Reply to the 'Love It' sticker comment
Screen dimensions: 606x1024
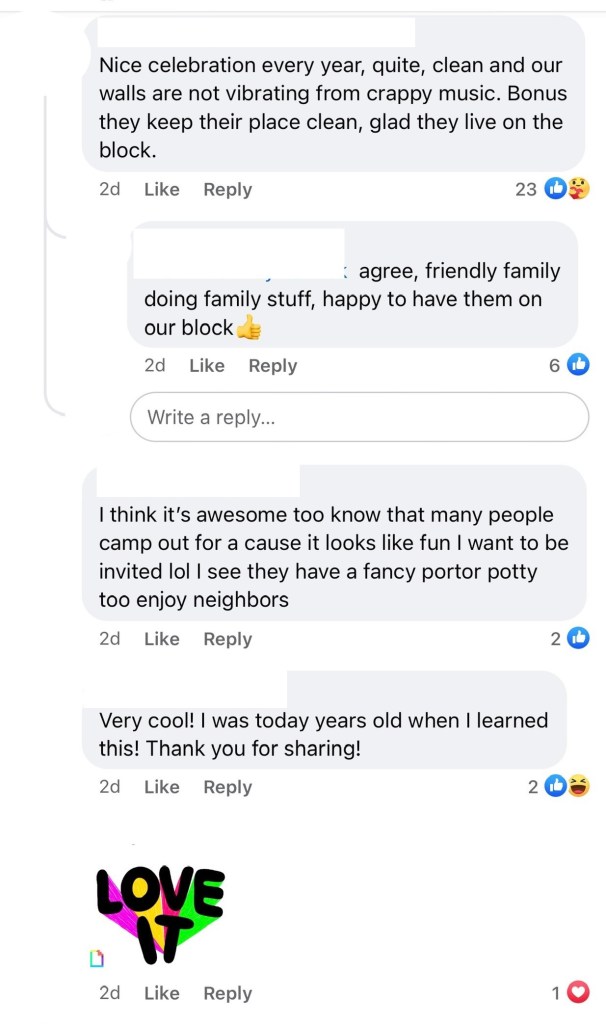[x=227, y=993]
